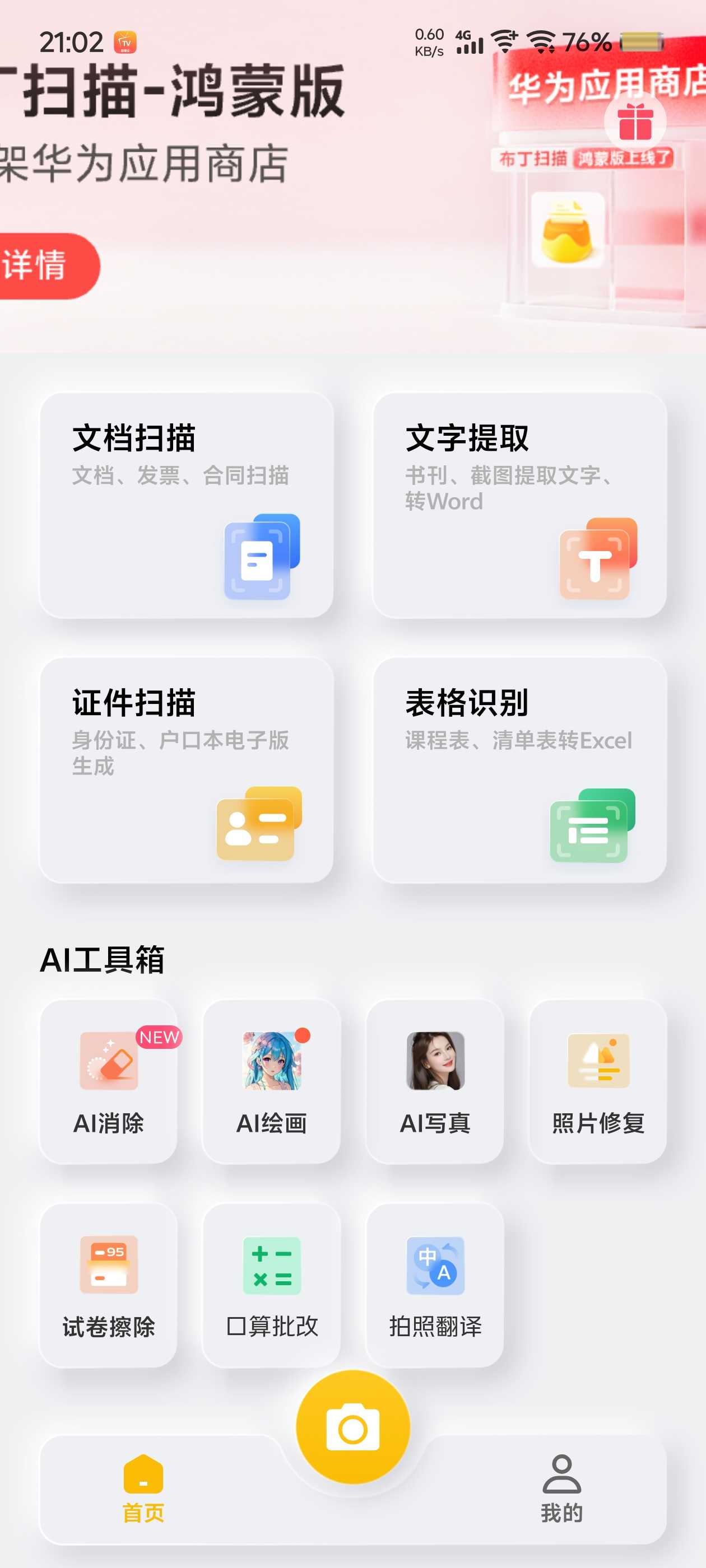Image resolution: width=706 pixels, height=1568 pixels.
Task: Open 照片修复 photo restoration
Action: coord(598,1081)
